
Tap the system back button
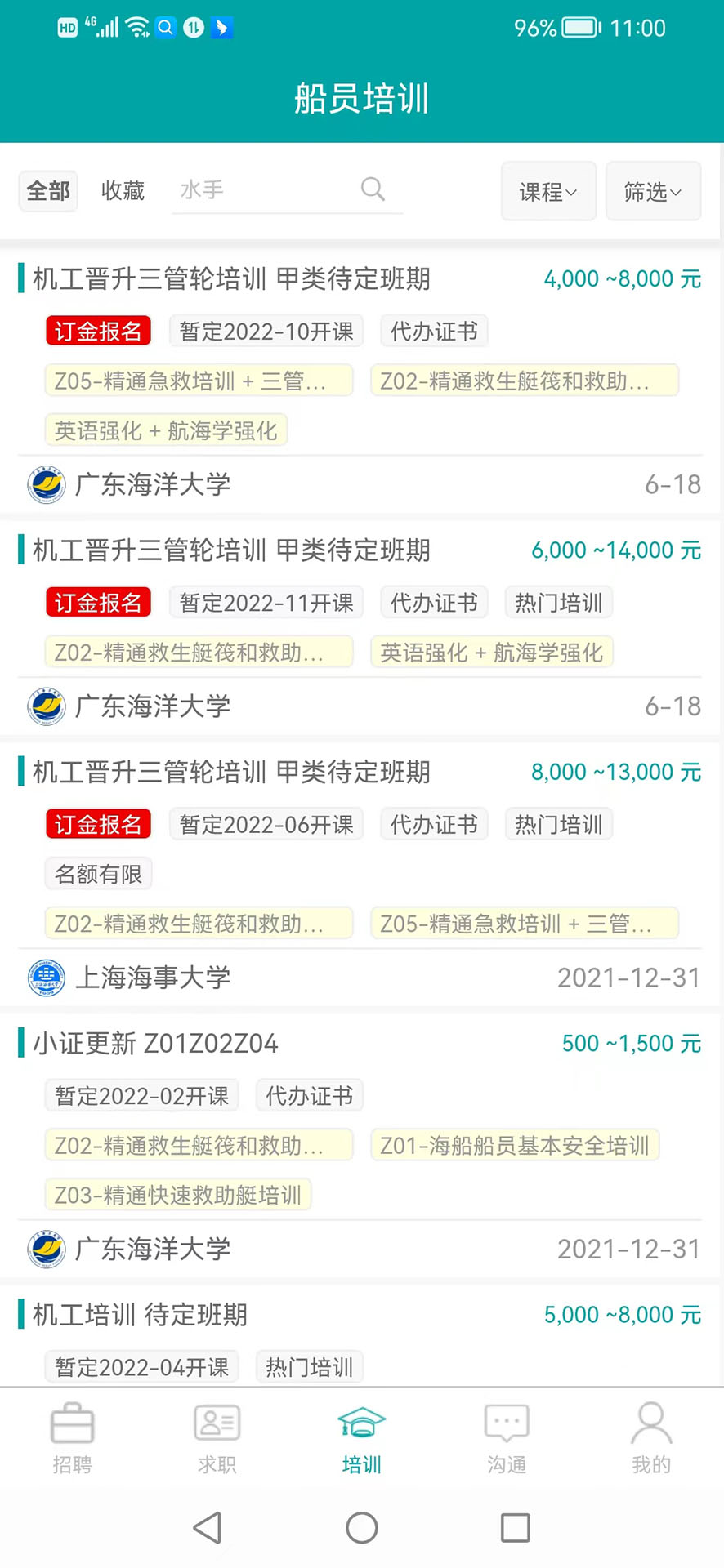[208, 1527]
